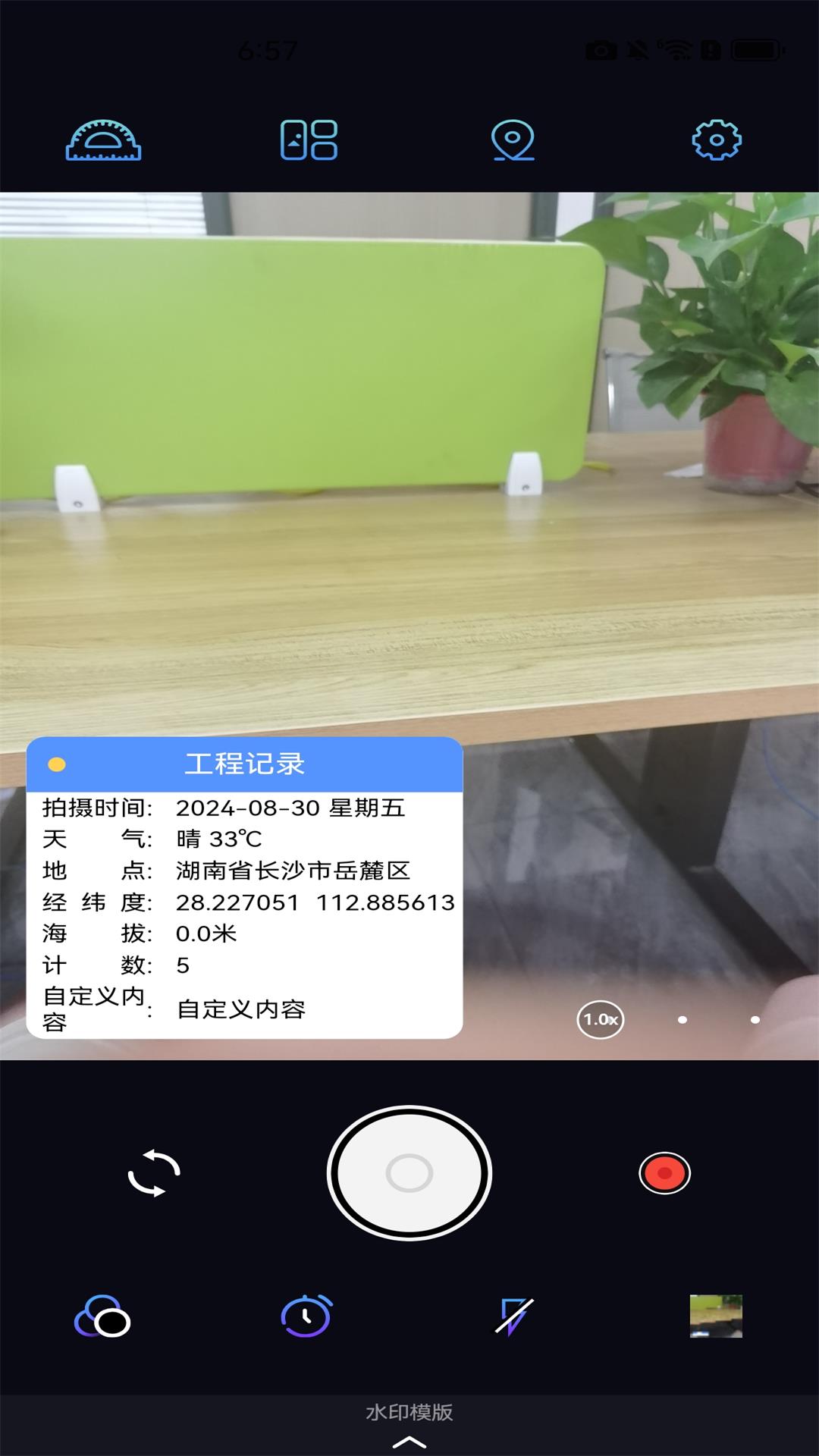The image size is (819, 1456).
Task: Tap the 工程记录 watermark card
Action: click(x=244, y=887)
